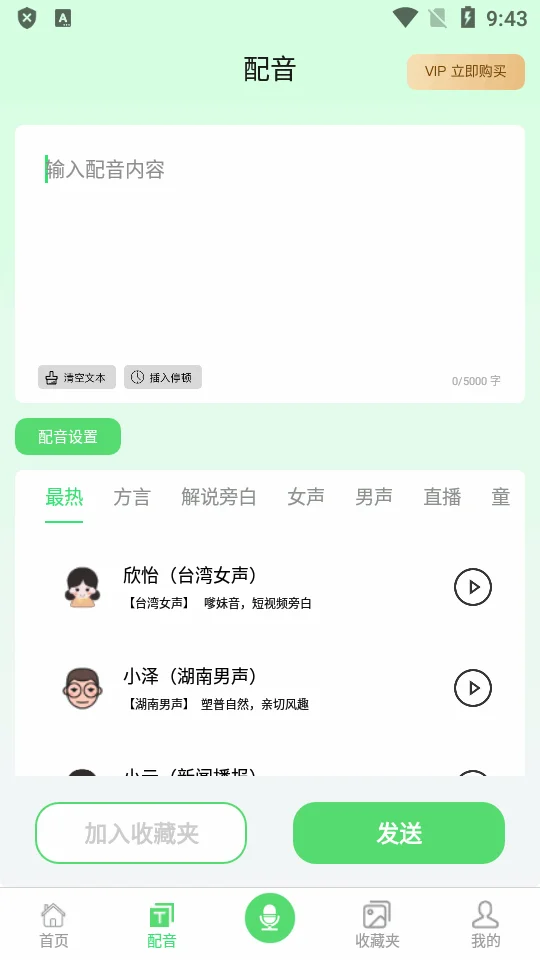Tap 插入停顿 to insert a pause
This screenshot has height=960, width=540.
pos(163,377)
